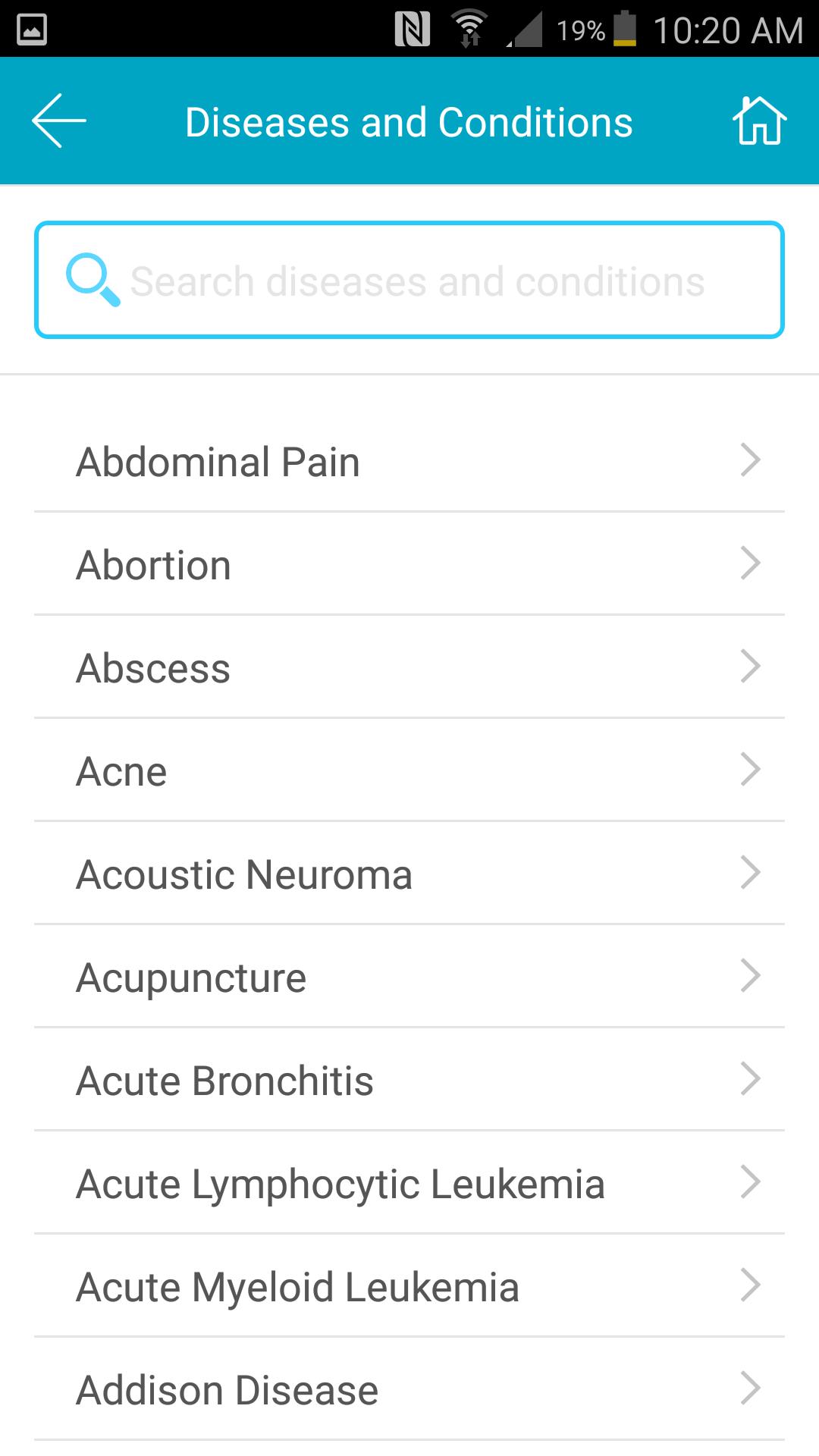The height and width of the screenshot is (1456, 819).
Task: Open the Acupuncture entry
Action: [409, 977]
